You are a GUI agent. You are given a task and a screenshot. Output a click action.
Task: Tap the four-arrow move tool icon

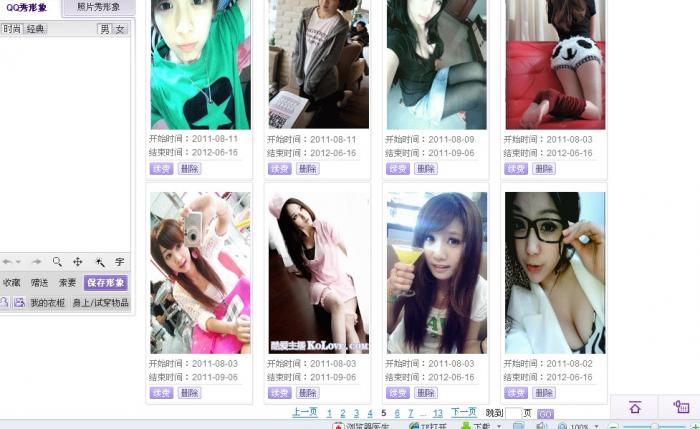78,261
